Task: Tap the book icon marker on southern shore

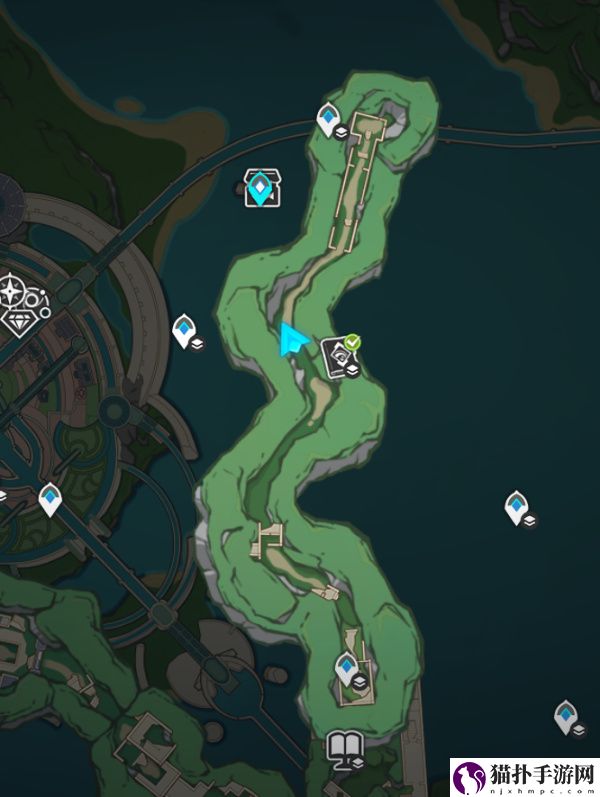Action: coord(343,747)
